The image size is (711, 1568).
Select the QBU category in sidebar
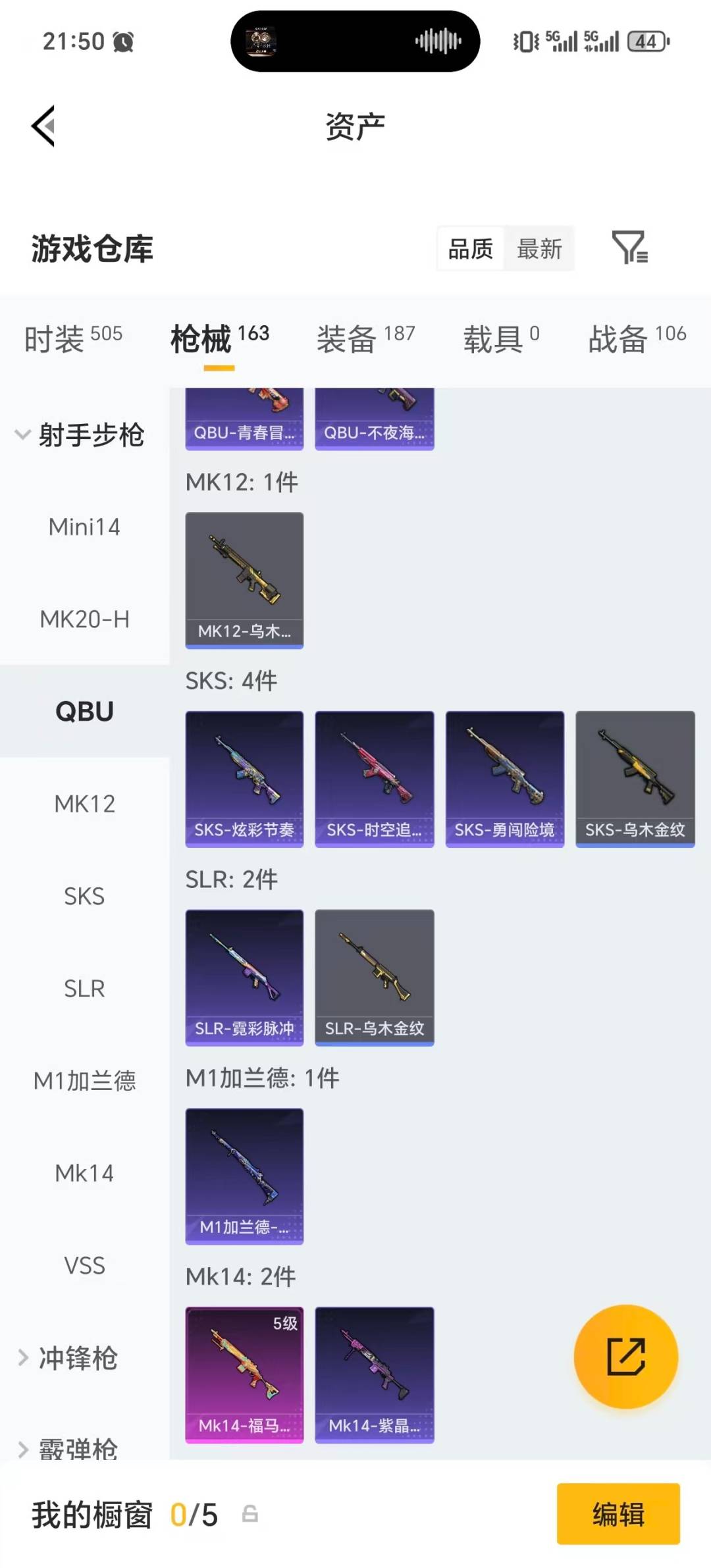tap(85, 711)
